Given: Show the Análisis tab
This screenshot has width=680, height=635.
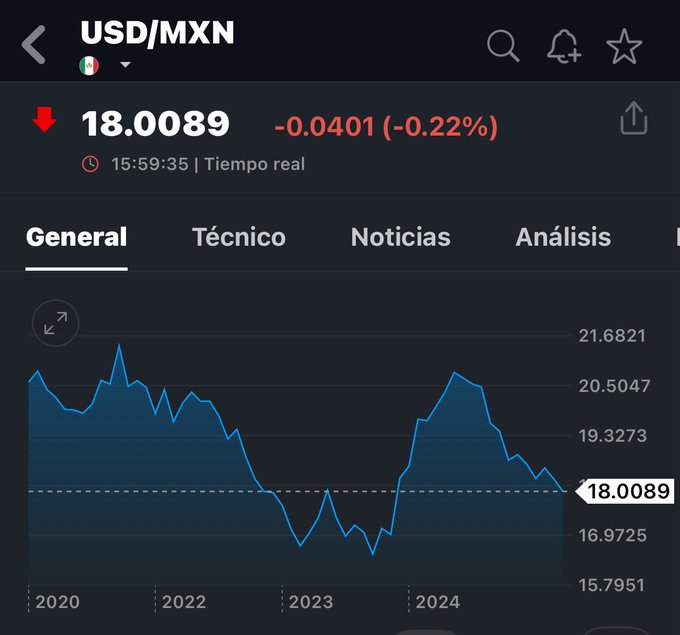Looking at the screenshot, I should point(563,237).
